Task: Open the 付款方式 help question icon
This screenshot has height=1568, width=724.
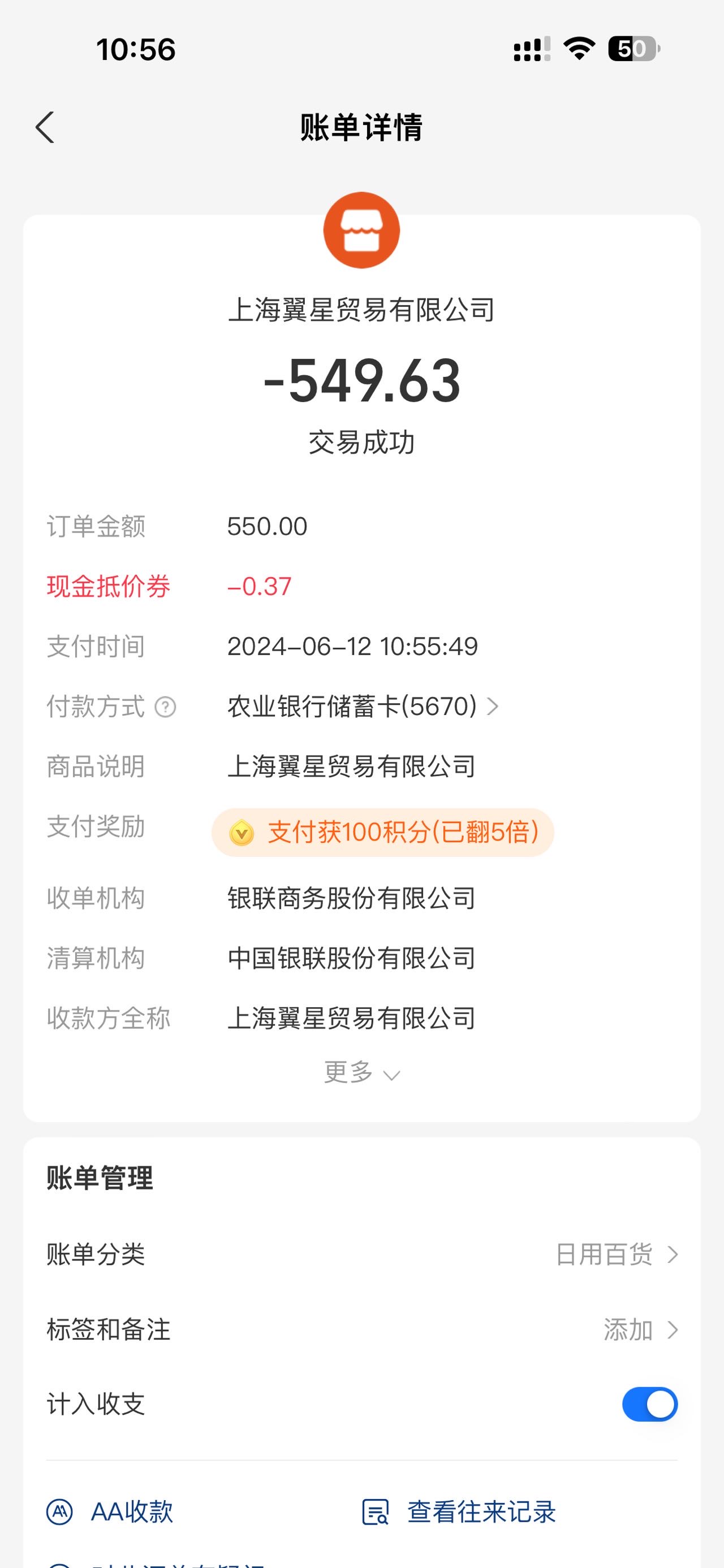Action: (165, 707)
